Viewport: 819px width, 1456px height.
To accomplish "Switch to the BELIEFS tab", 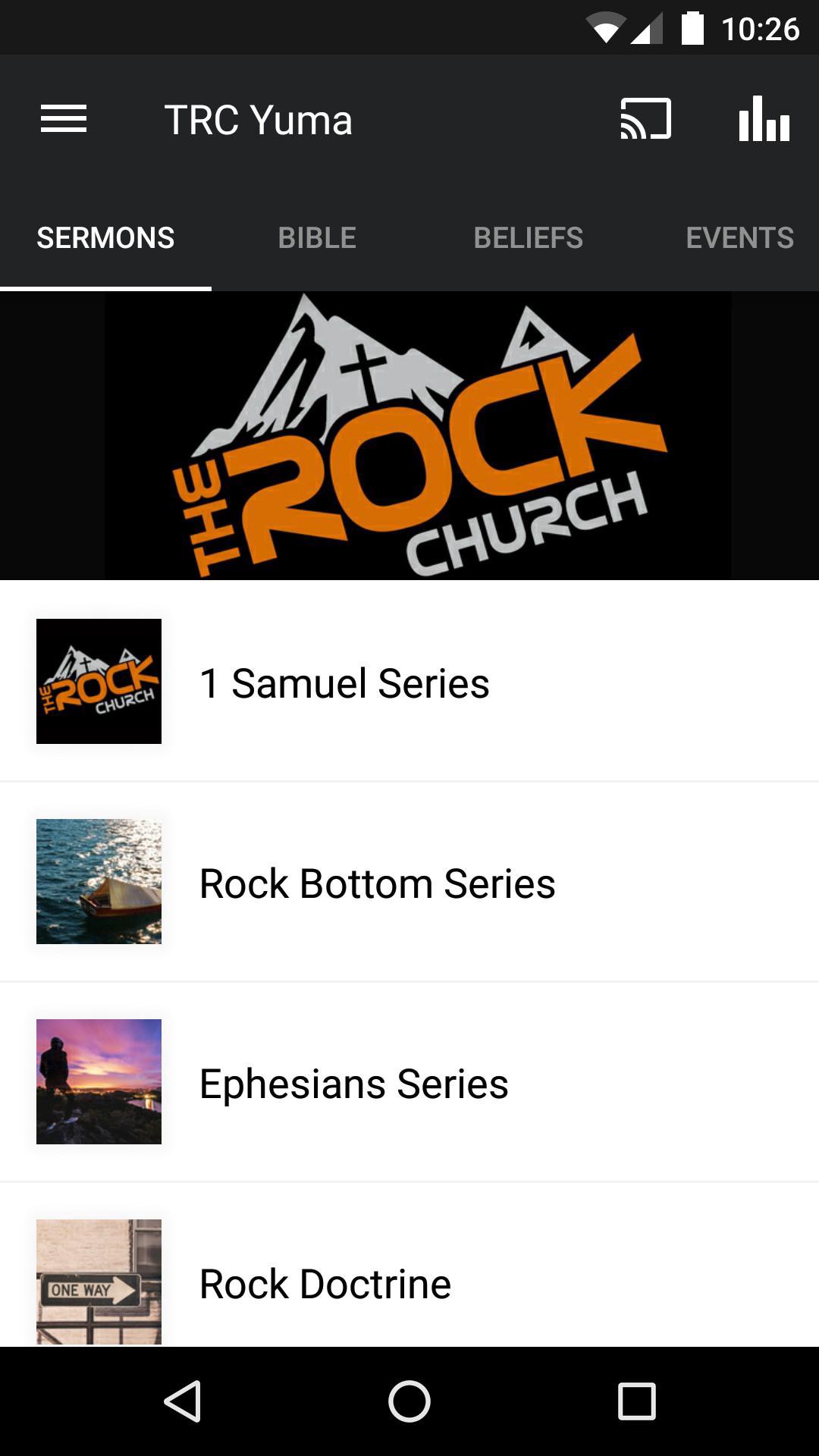I will (x=528, y=237).
